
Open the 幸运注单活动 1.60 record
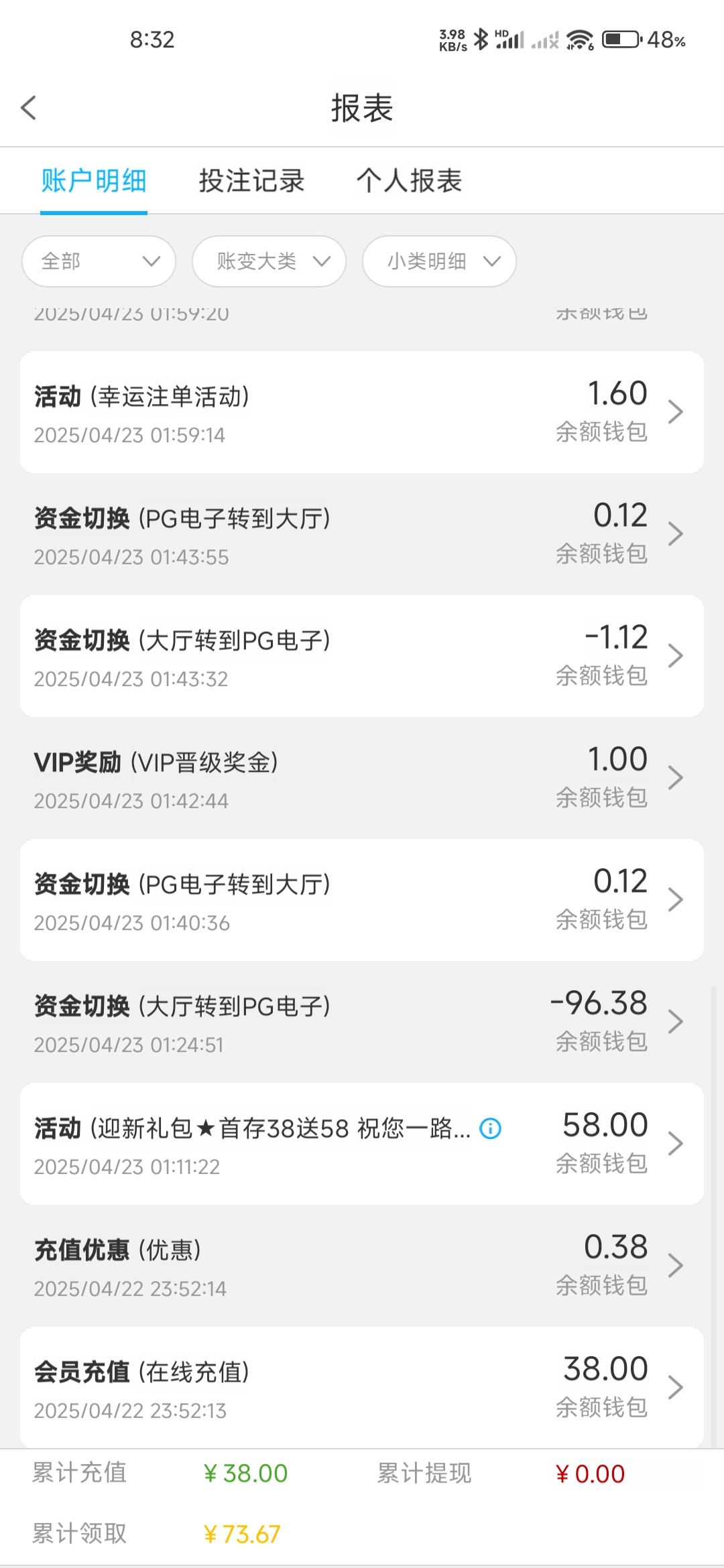pyautogui.click(x=362, y=412)
